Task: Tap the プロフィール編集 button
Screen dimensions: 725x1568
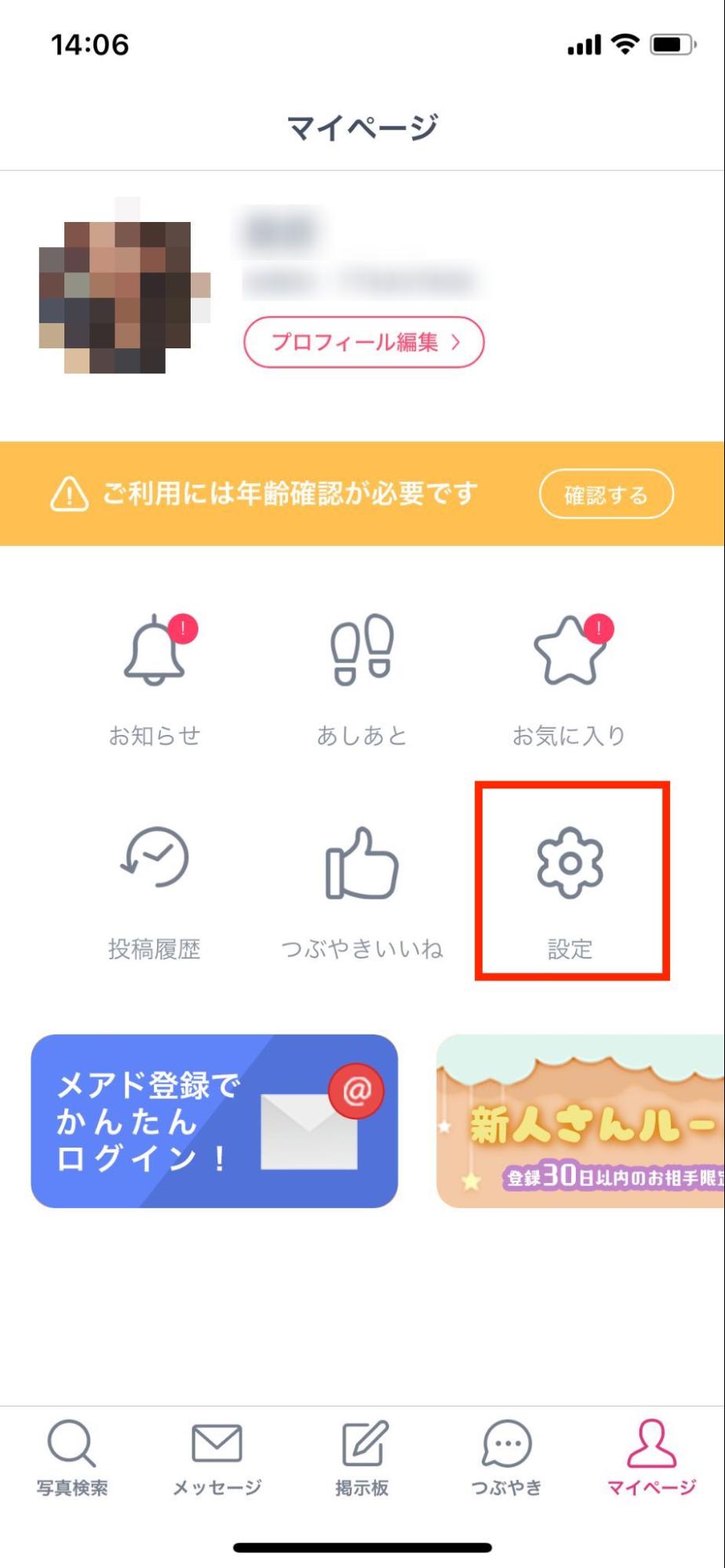Action: [363, 342]
